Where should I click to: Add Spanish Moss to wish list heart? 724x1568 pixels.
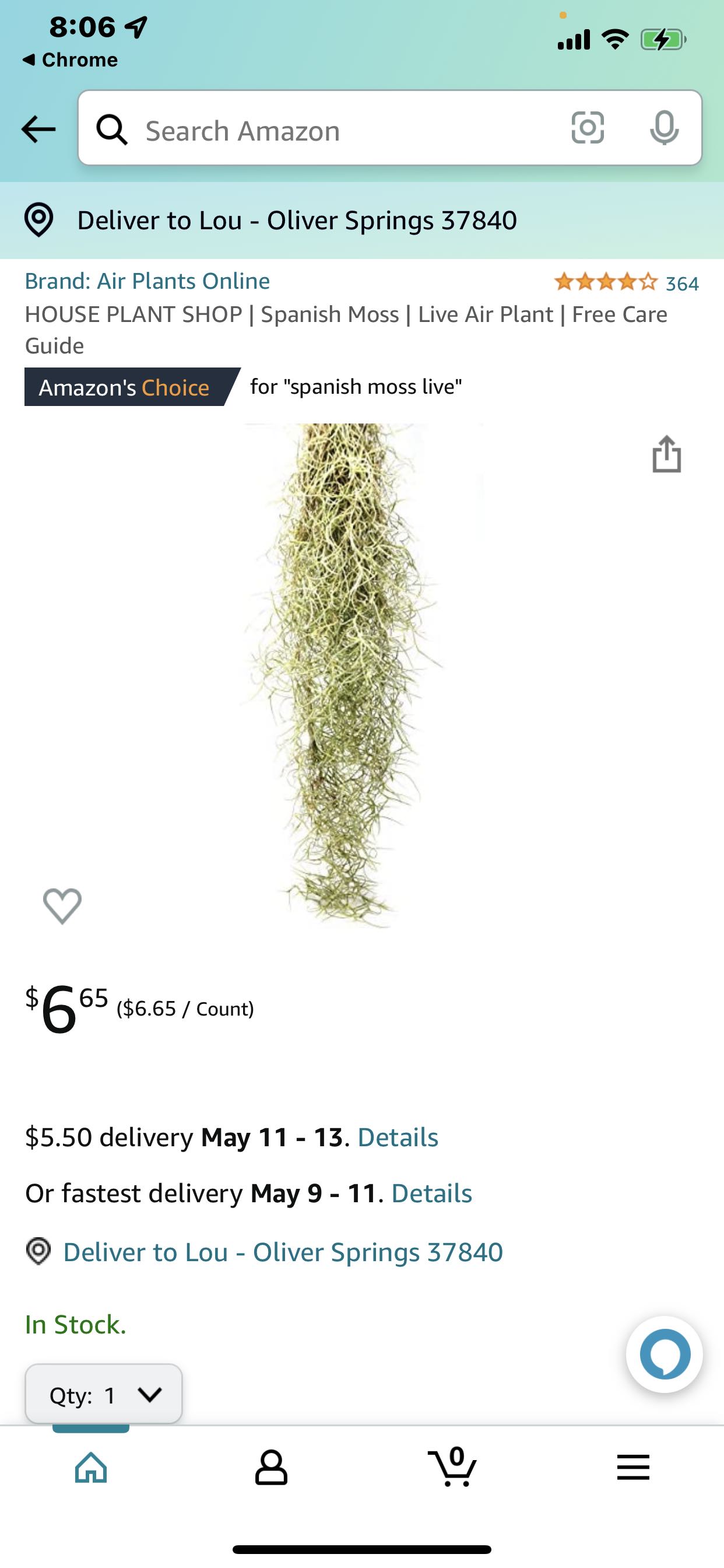click(x=62, y=905)
